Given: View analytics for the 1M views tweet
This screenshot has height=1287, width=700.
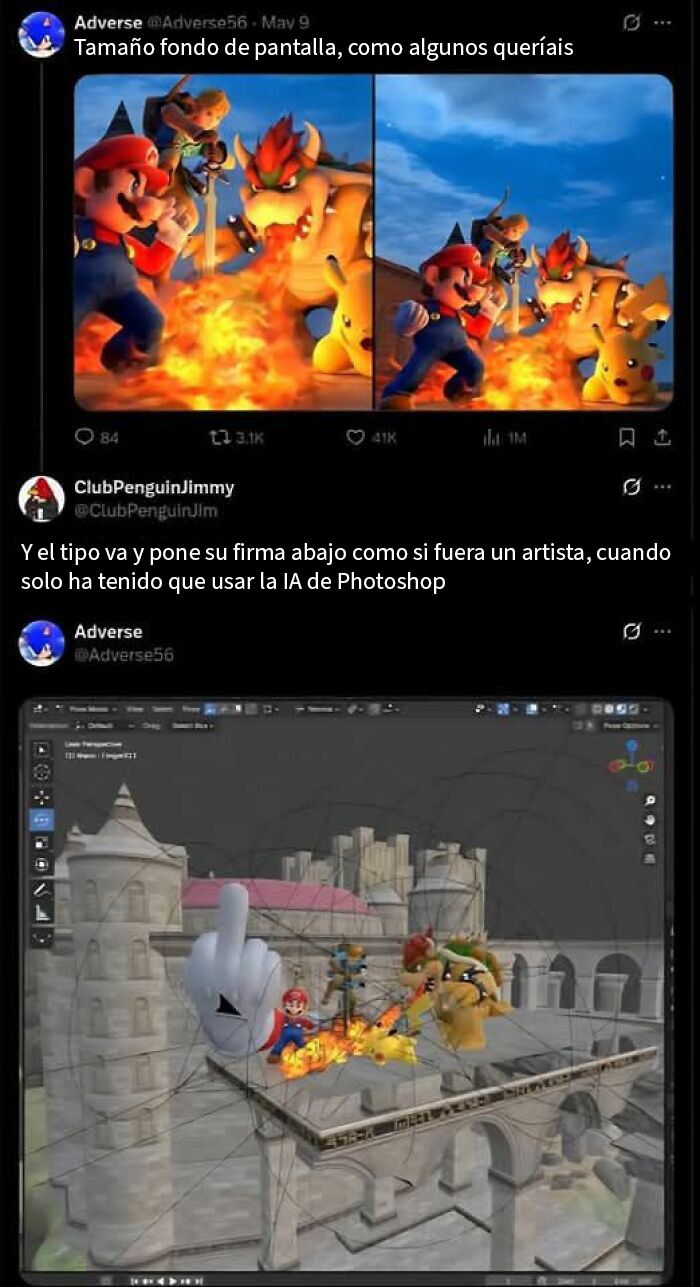Looking at the screenshot, I should (x=491, y=437).
